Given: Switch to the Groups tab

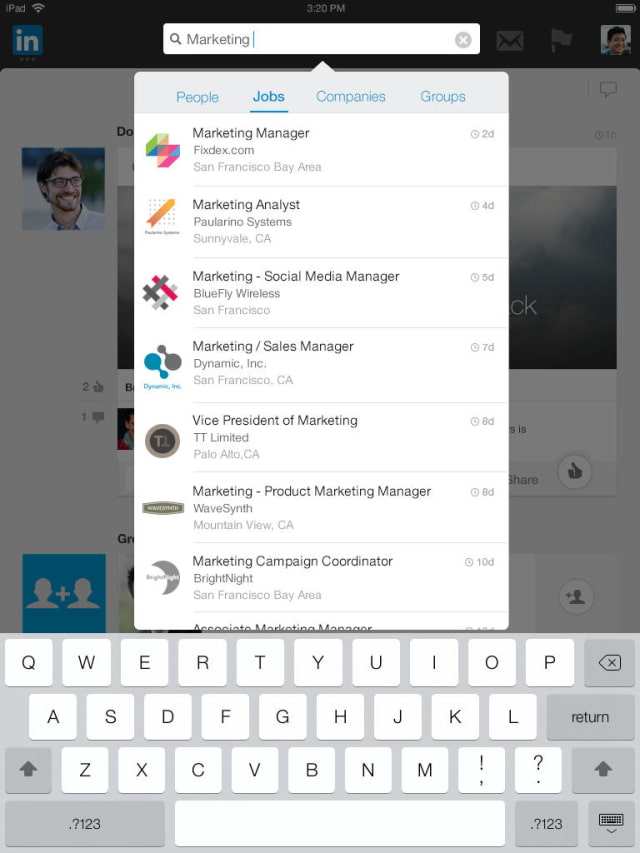Looking at the screenshot, I should tap(442, 97).
